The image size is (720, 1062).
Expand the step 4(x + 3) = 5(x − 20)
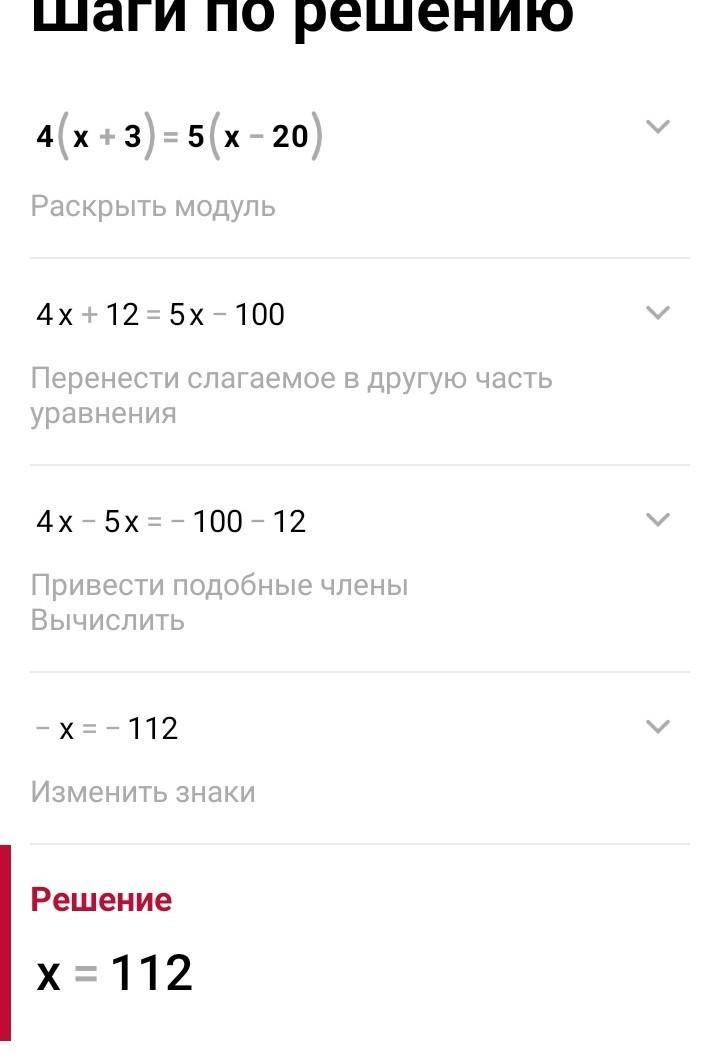657,127
